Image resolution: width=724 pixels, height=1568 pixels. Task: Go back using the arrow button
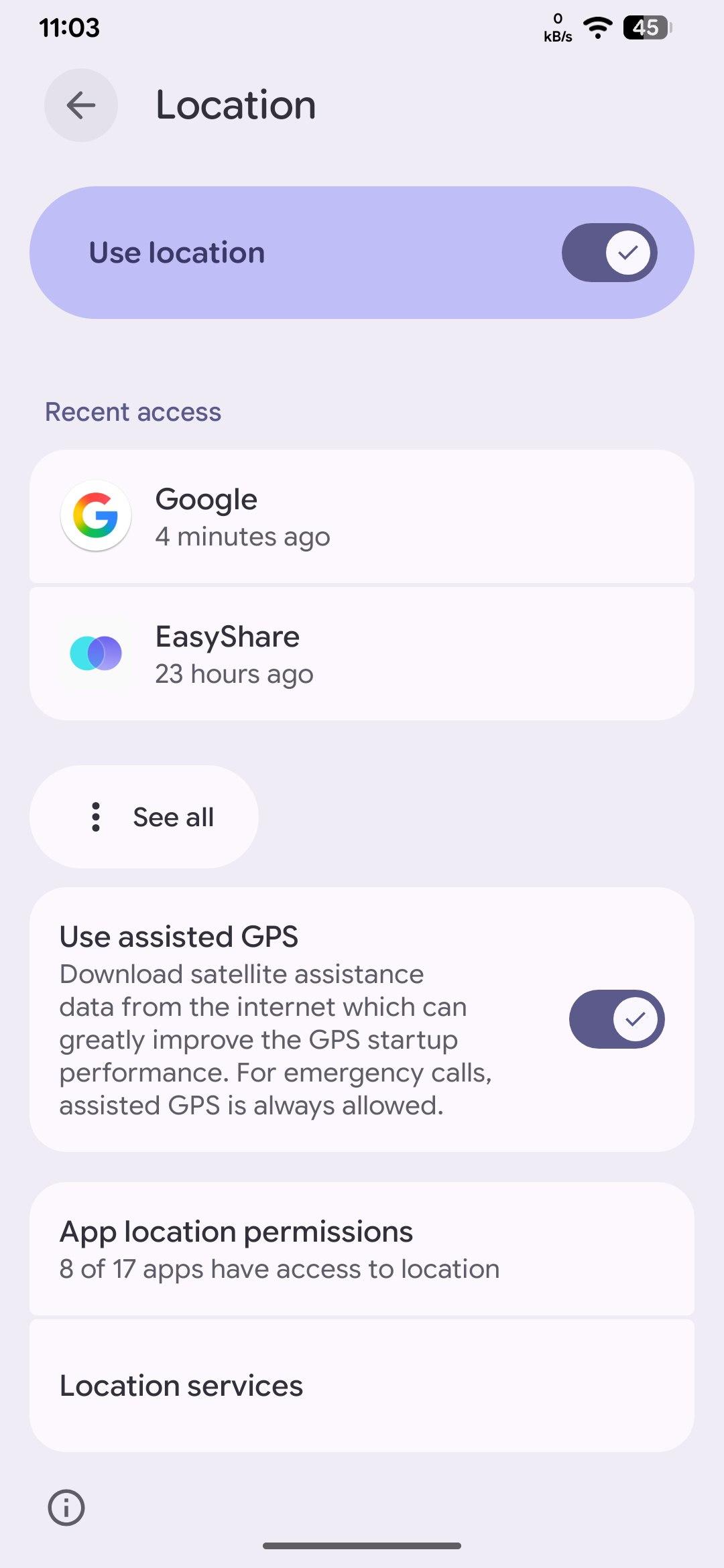tap(81, 105)
